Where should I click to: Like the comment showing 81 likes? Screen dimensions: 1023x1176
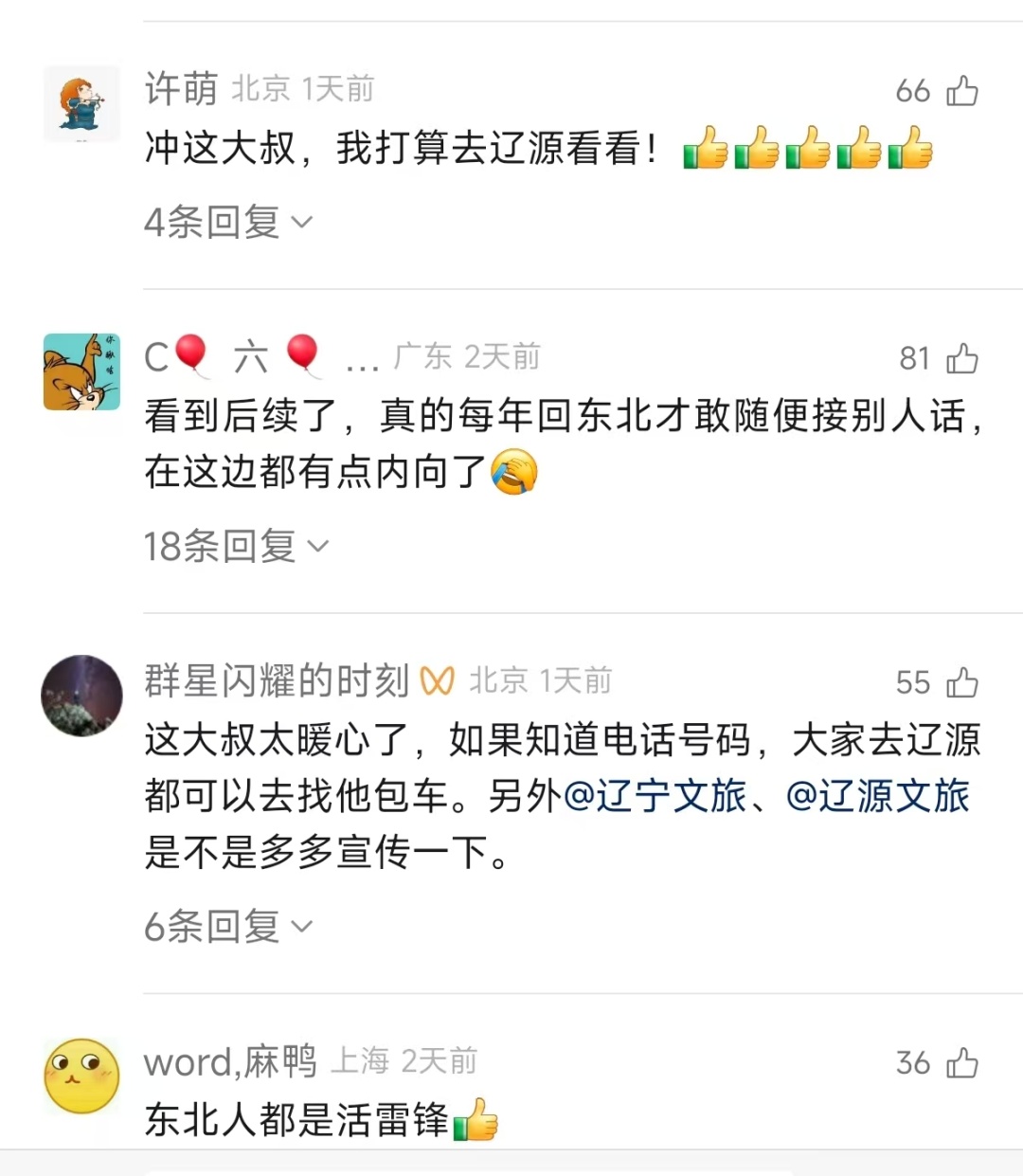tap(964, 358)
